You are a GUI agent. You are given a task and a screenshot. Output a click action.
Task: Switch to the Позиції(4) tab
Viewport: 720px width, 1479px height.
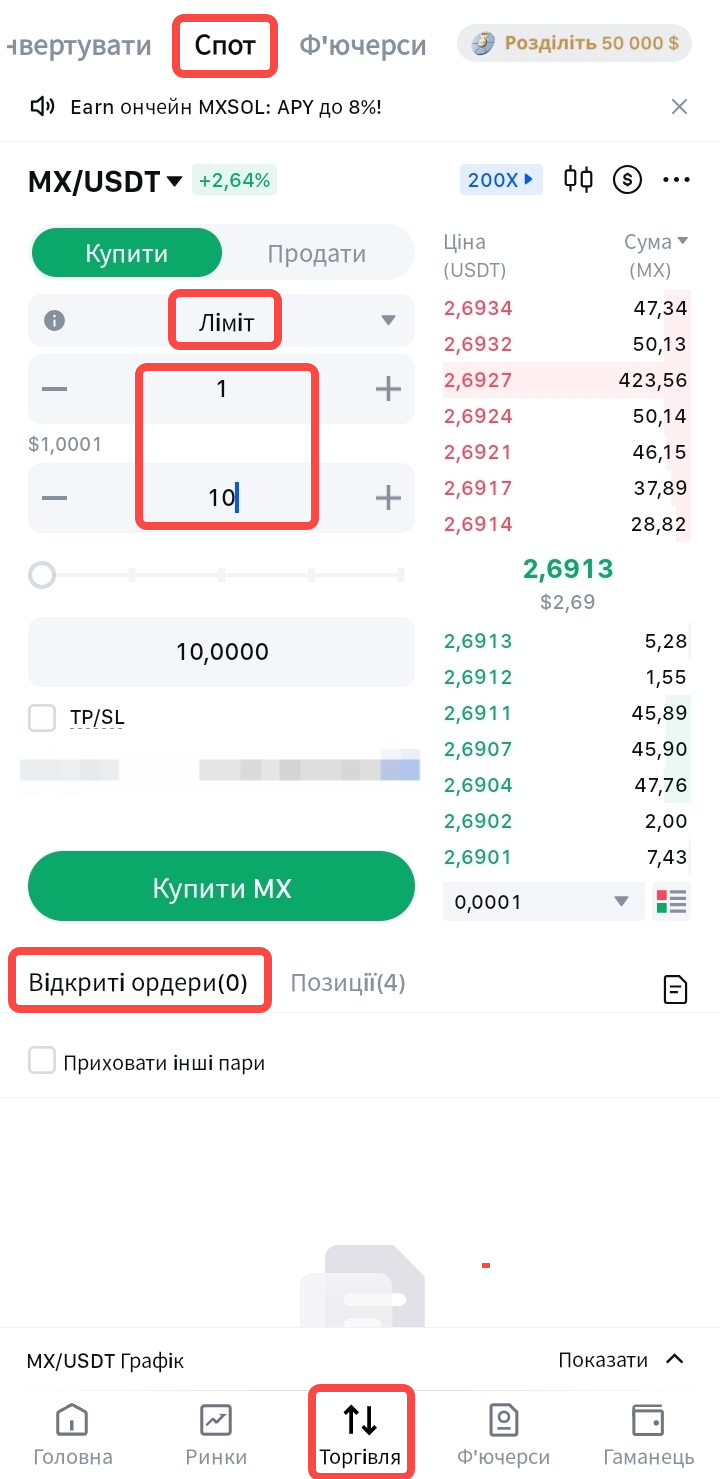(348, 983)
